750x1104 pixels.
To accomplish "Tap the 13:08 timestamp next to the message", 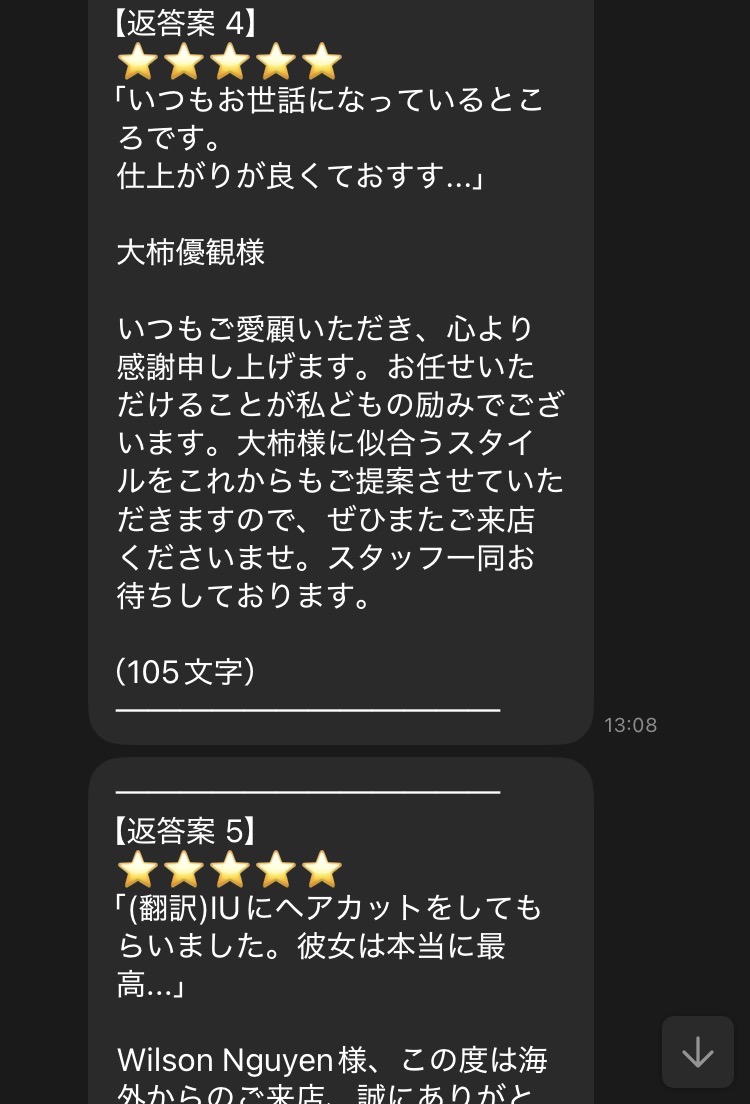I will 630,725.
